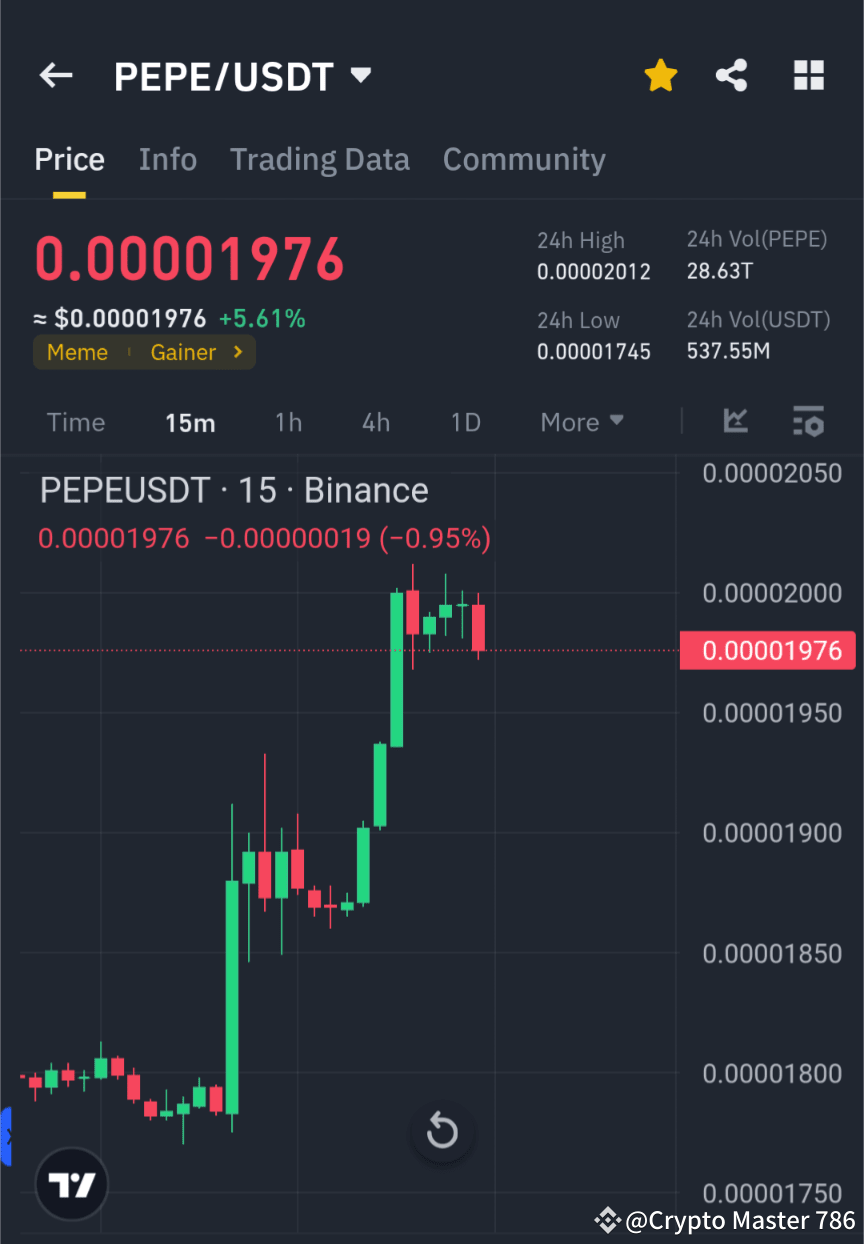The image size is (864, 1244).
Task: Switch to the Trading Data tab
Action: pyautogui.click(x=320, y=159)
